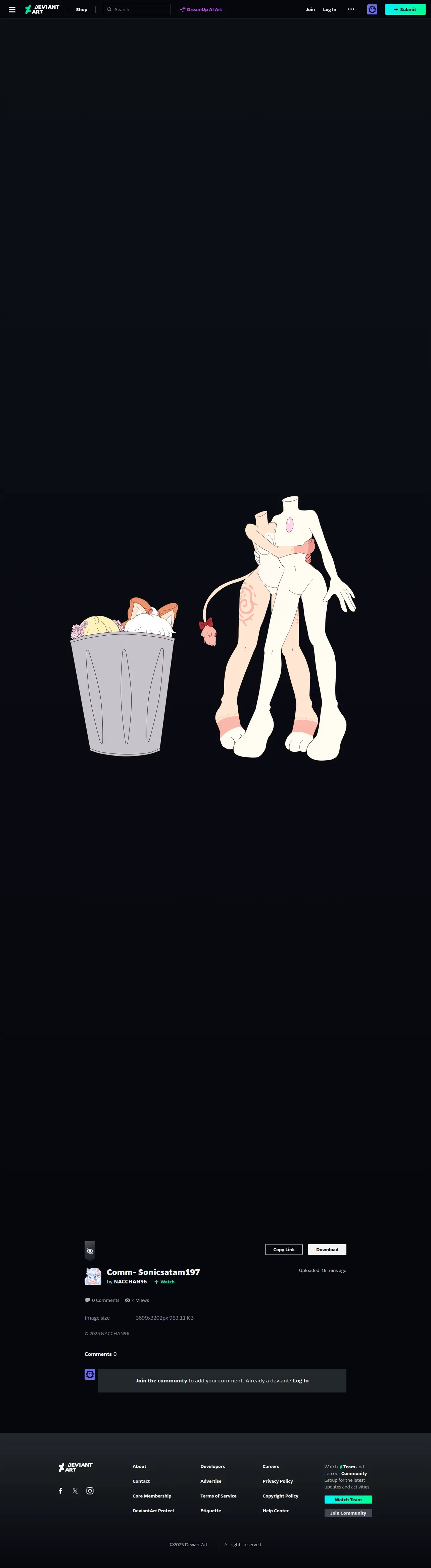
Task: Open the Help Center footer link
Action: [276, 1511]
